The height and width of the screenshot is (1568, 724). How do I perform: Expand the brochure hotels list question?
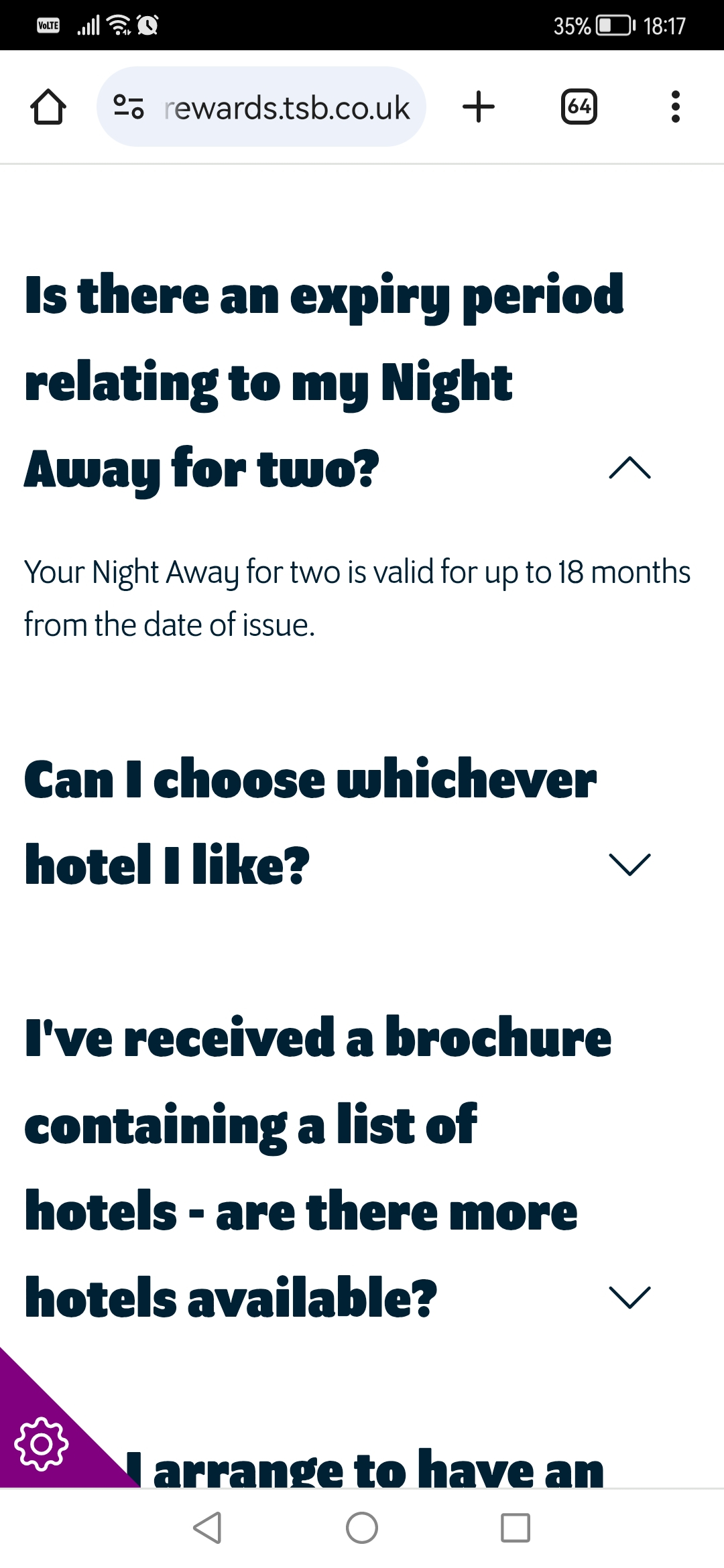point(629,1297)
